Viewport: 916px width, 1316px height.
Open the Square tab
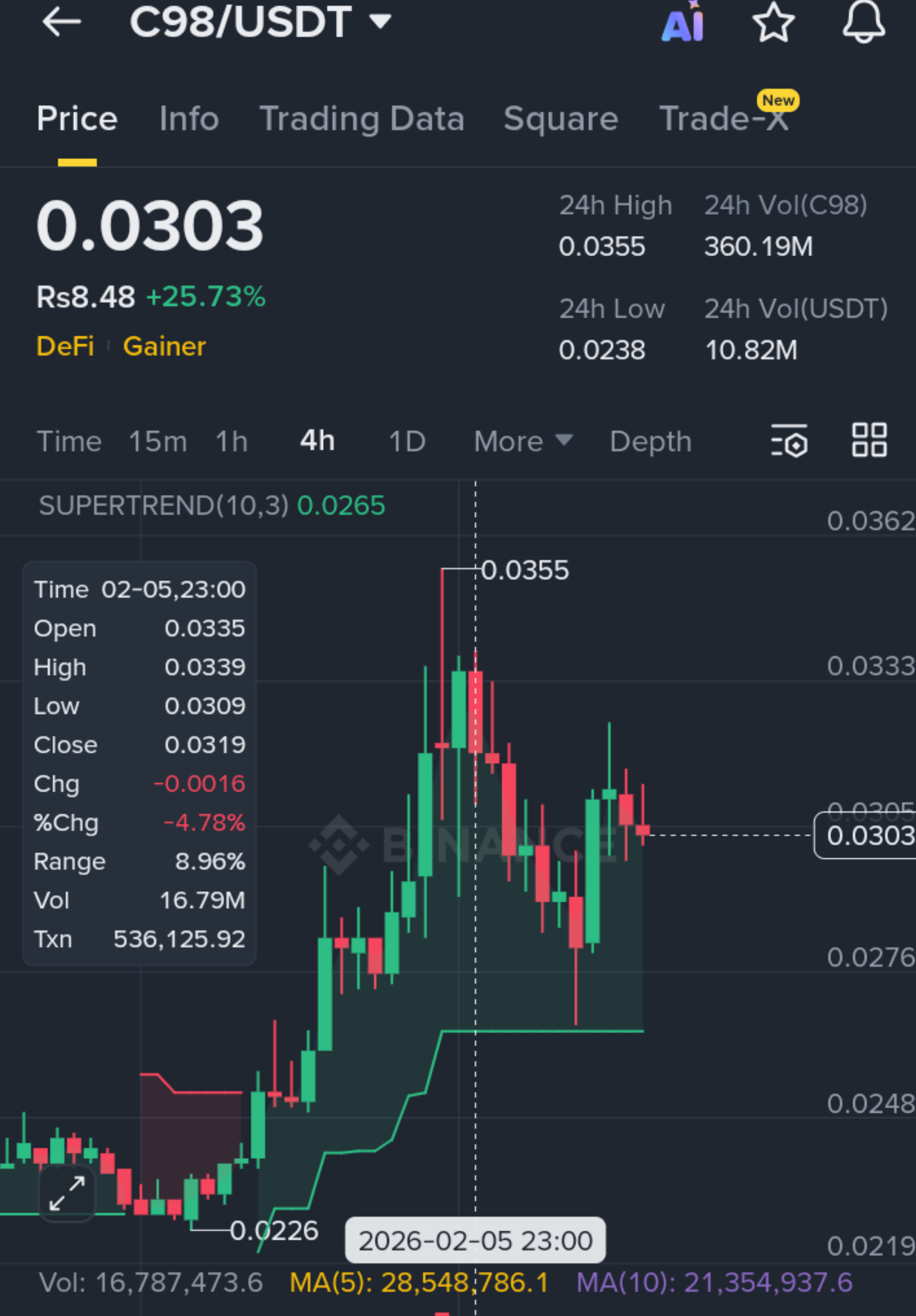pos(561,119)
